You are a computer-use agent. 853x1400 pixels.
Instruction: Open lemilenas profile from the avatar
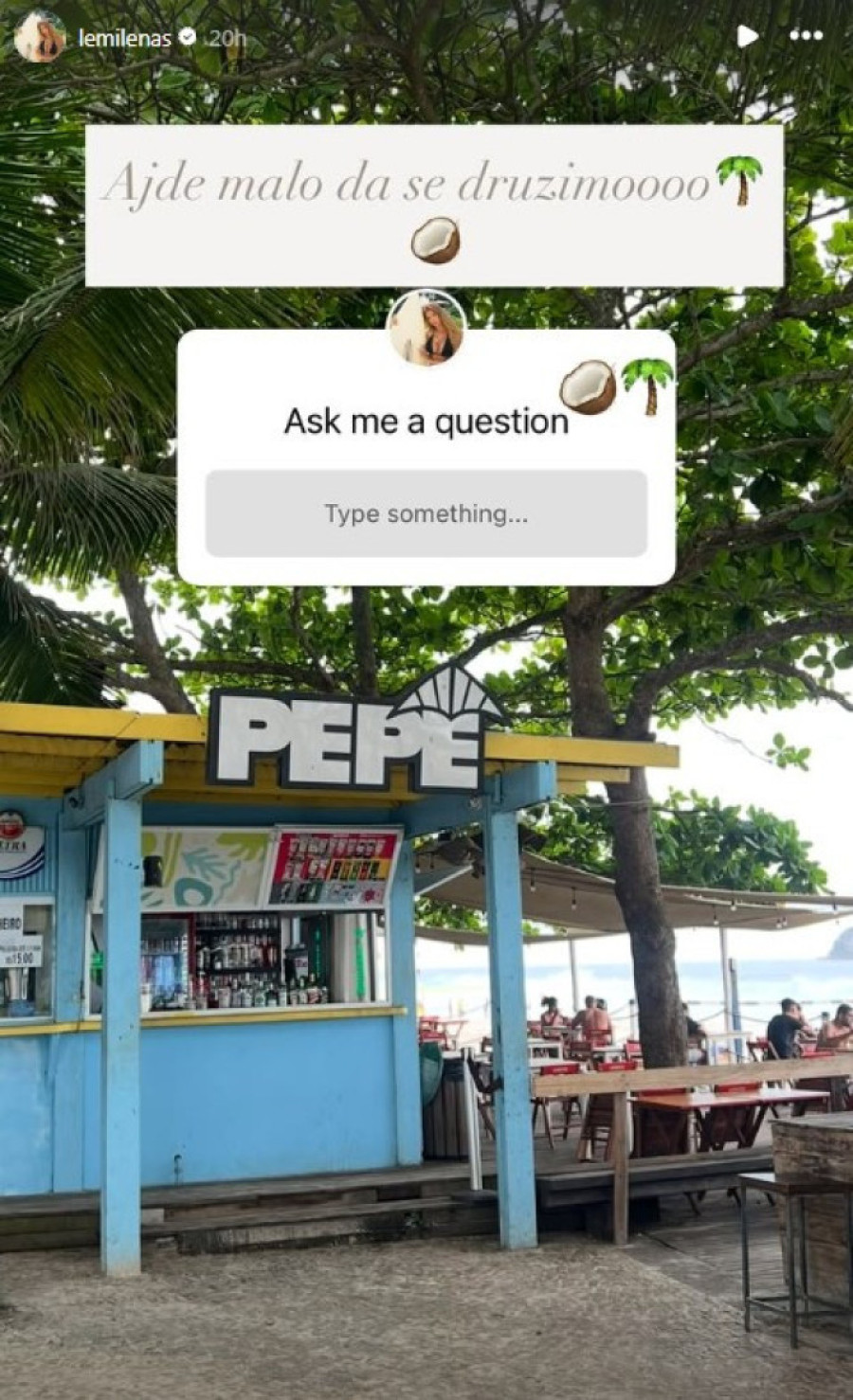pyautogui.click(x=40, y=38)
